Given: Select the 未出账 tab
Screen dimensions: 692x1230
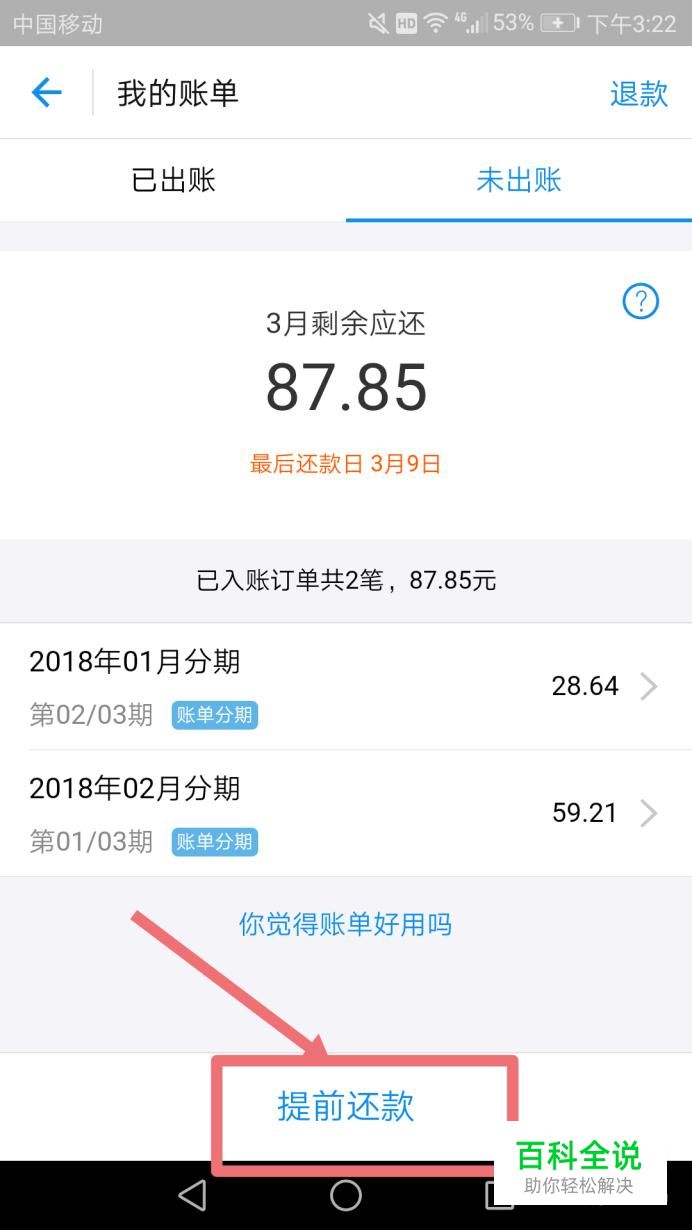Looking at the screenshot, I should 519,180.
